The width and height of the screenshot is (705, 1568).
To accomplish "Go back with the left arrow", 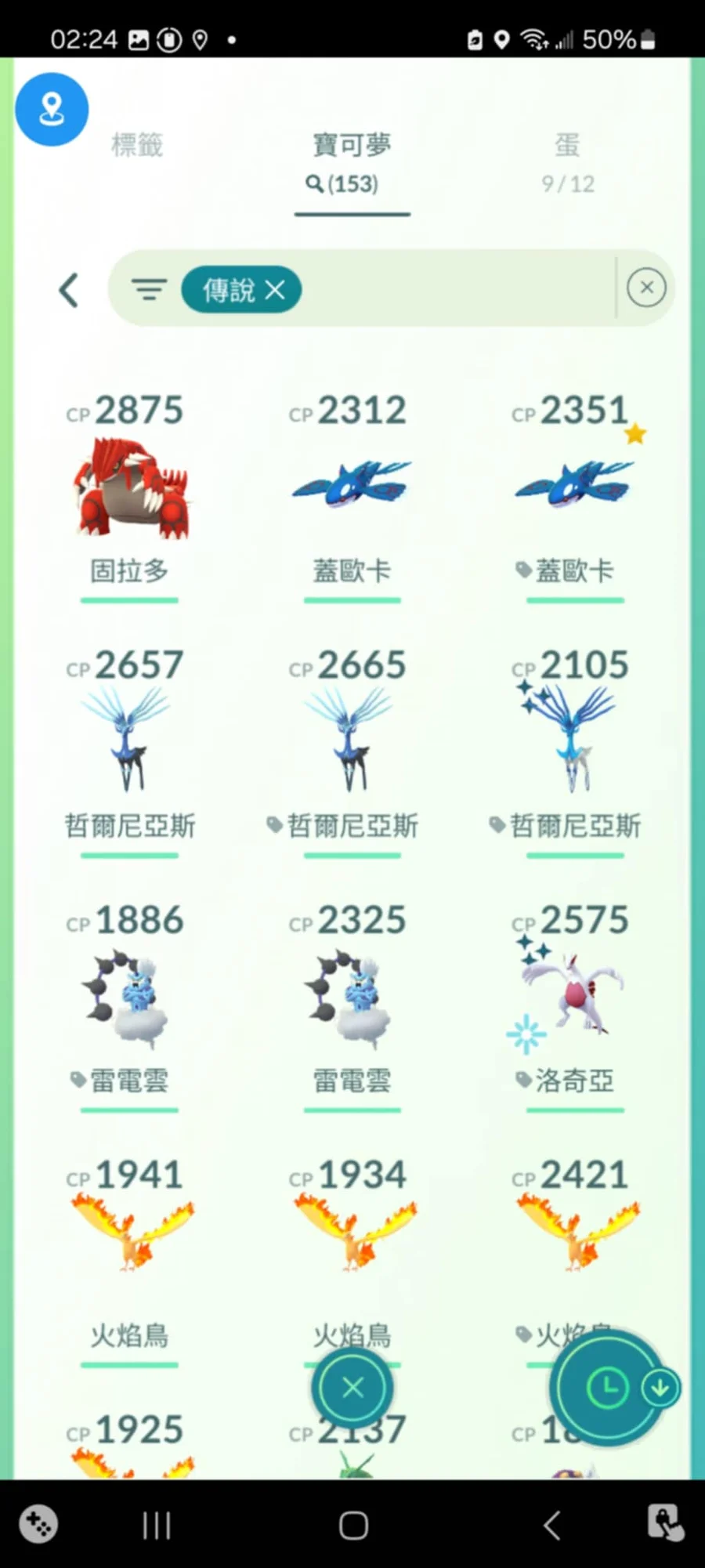I will click(x=69, y=290).
